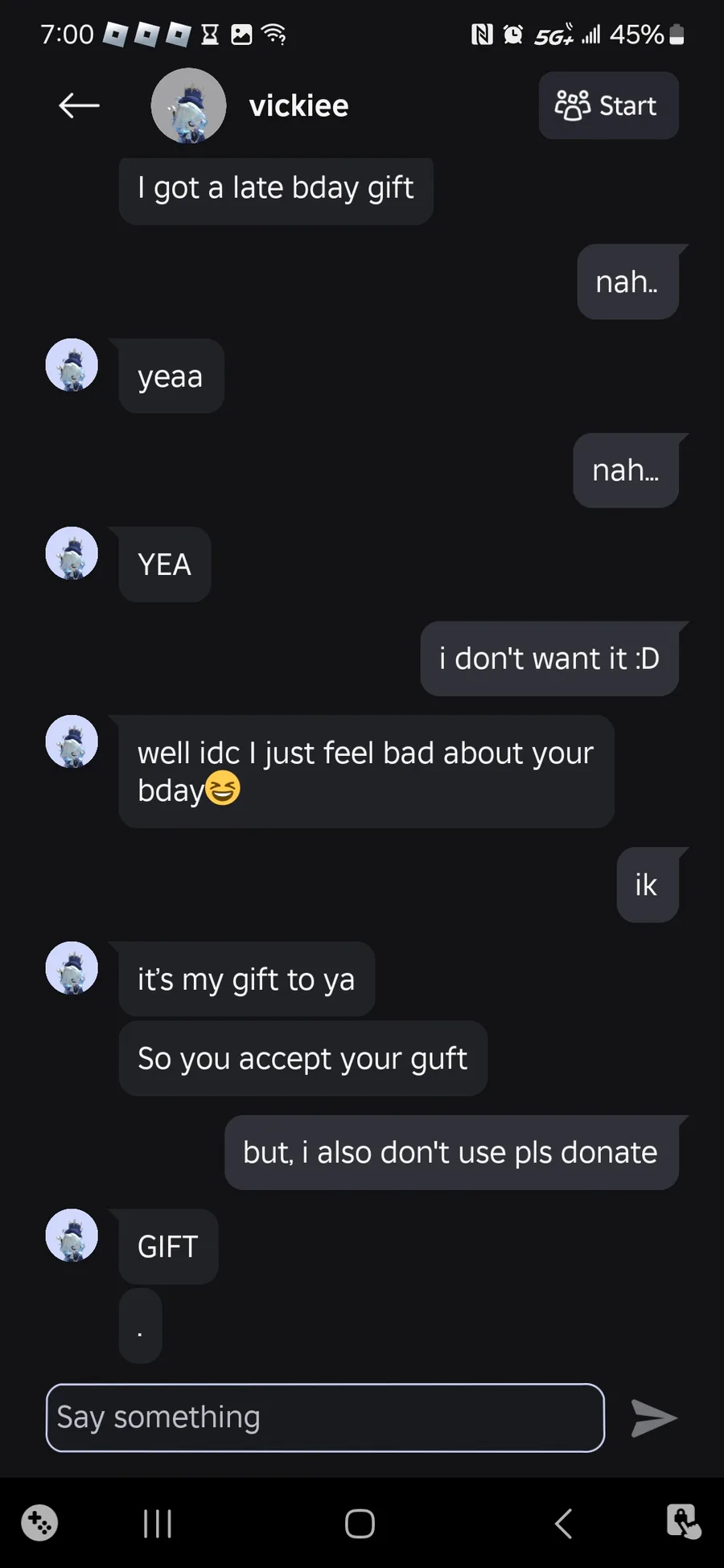
Task: Open vickiee's profile avatar in the header
Action: pyautogui.click(x=188, y=105)
